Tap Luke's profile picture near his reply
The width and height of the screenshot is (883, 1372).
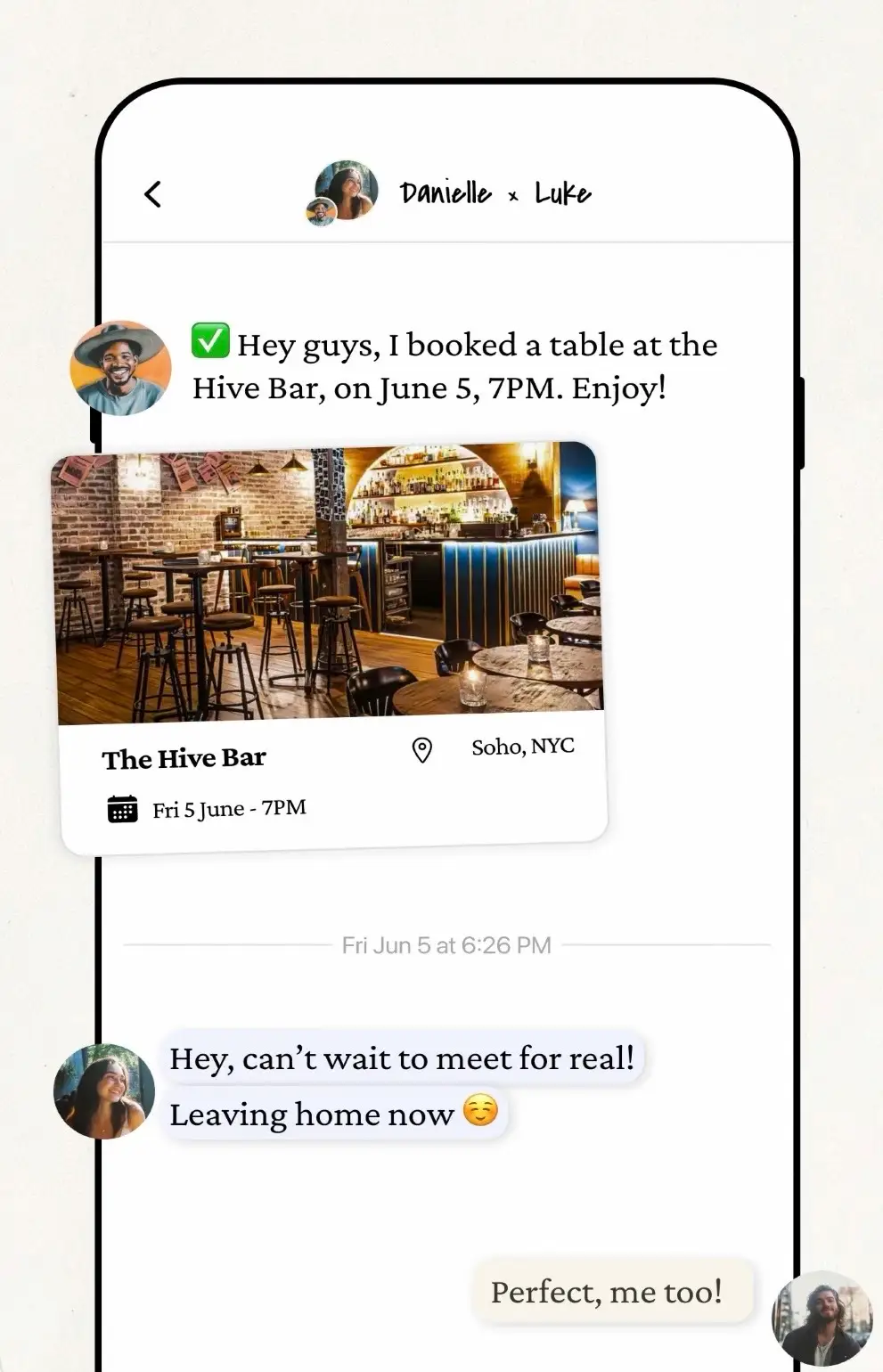[821, 1319]
